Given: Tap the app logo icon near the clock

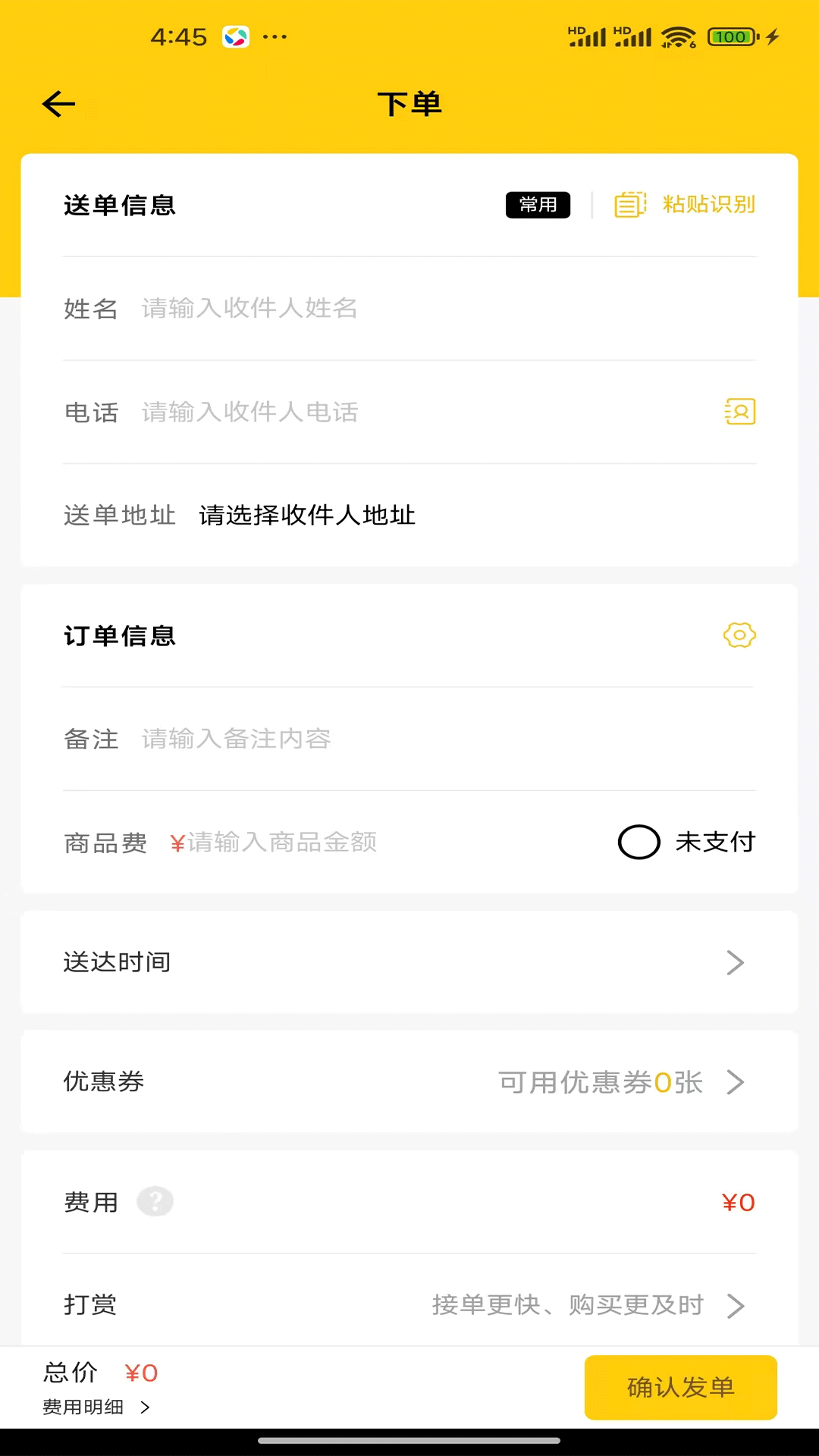Looking at the screenshot, I should pos(234,35).
